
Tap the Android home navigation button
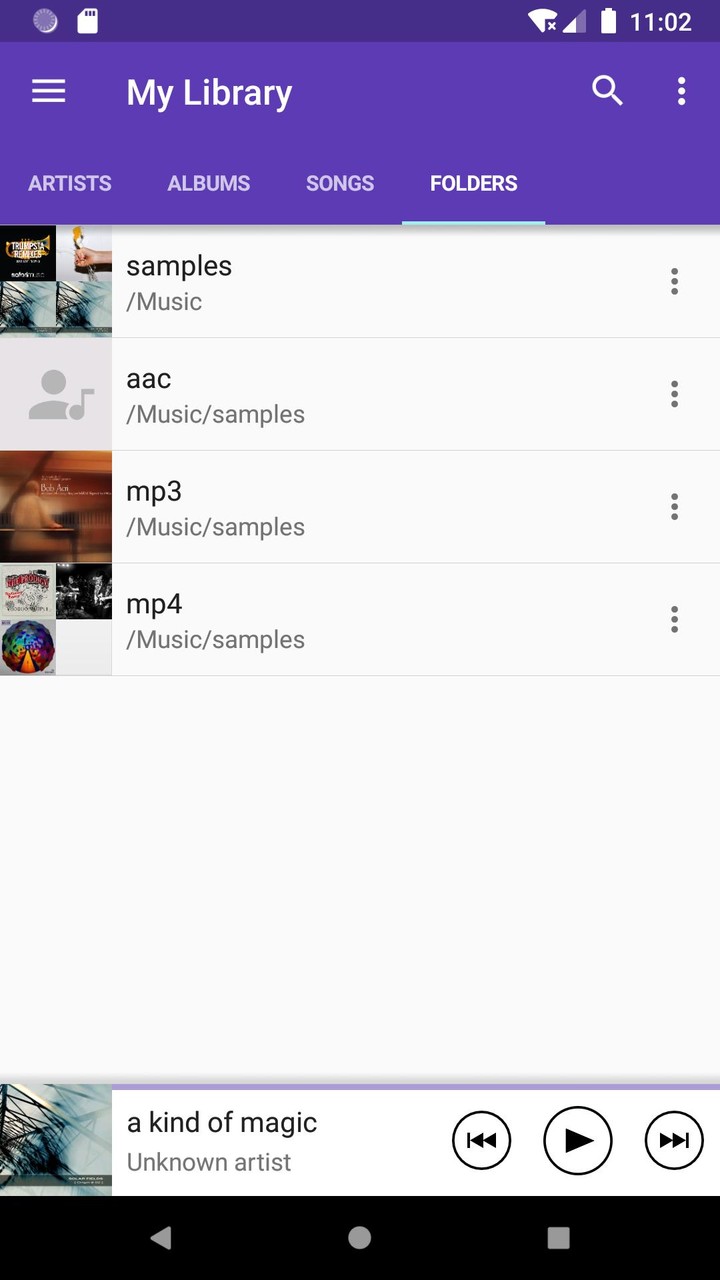[x=359, y=1237]
